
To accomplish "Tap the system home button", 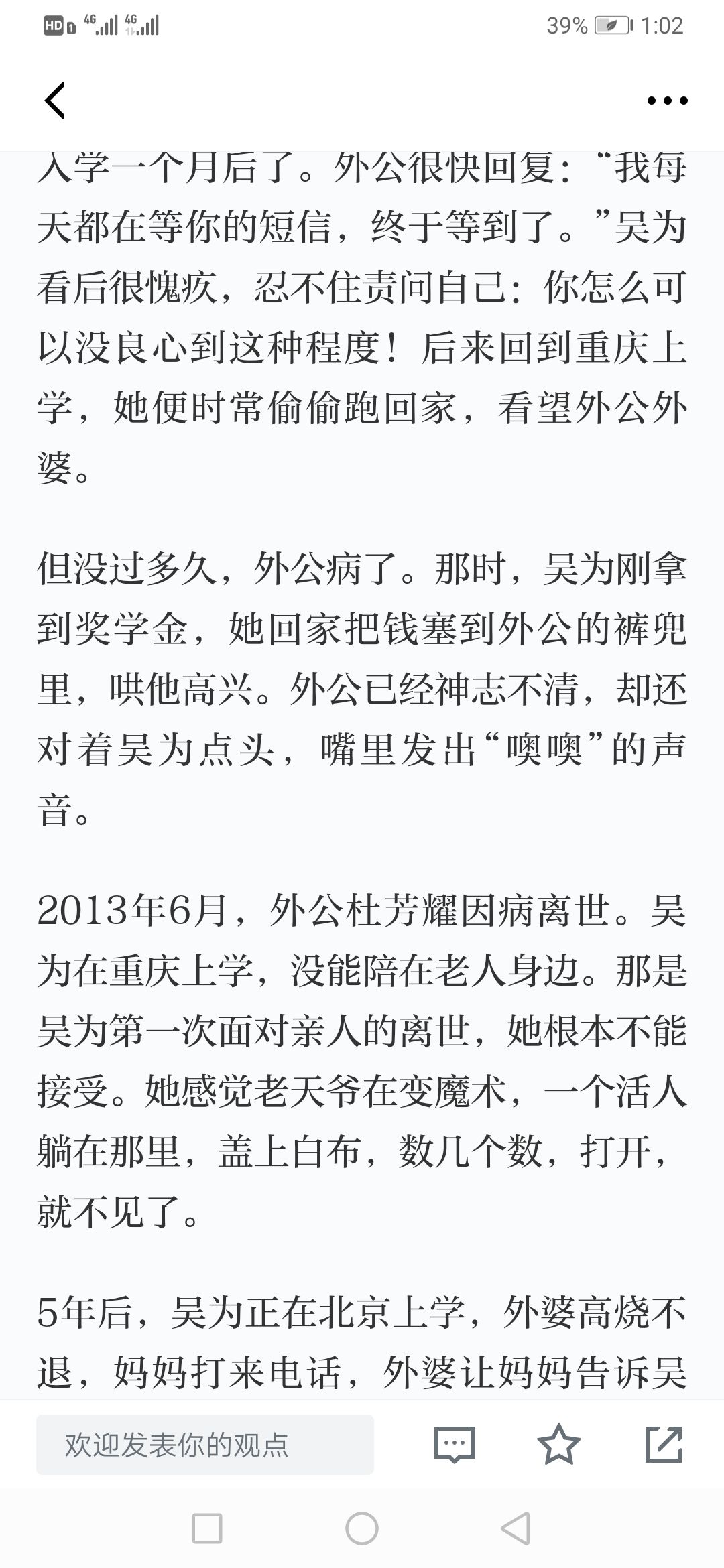I will [362, 1528].
